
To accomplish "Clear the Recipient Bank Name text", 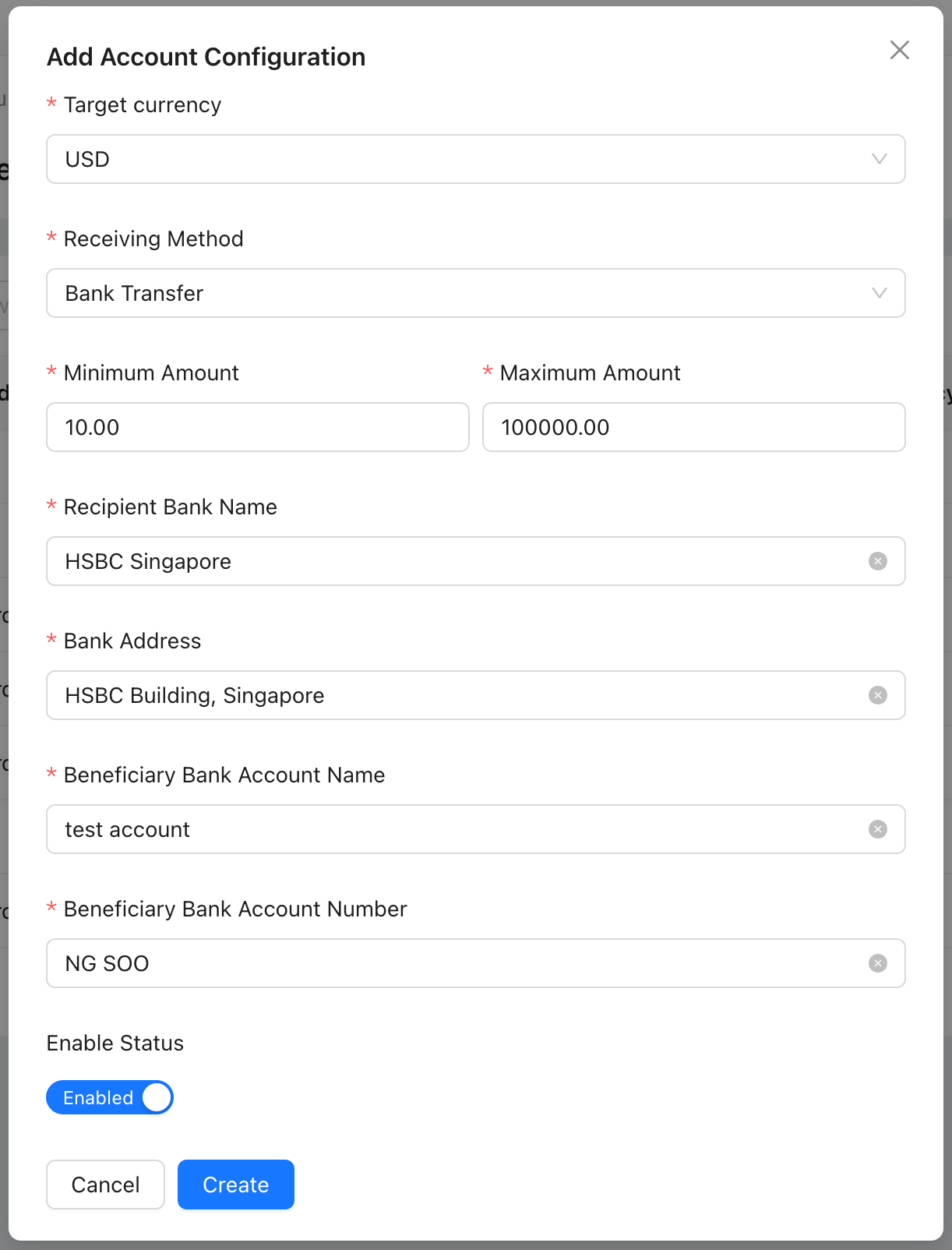I will pyautogui.click(x=877, y=561).
